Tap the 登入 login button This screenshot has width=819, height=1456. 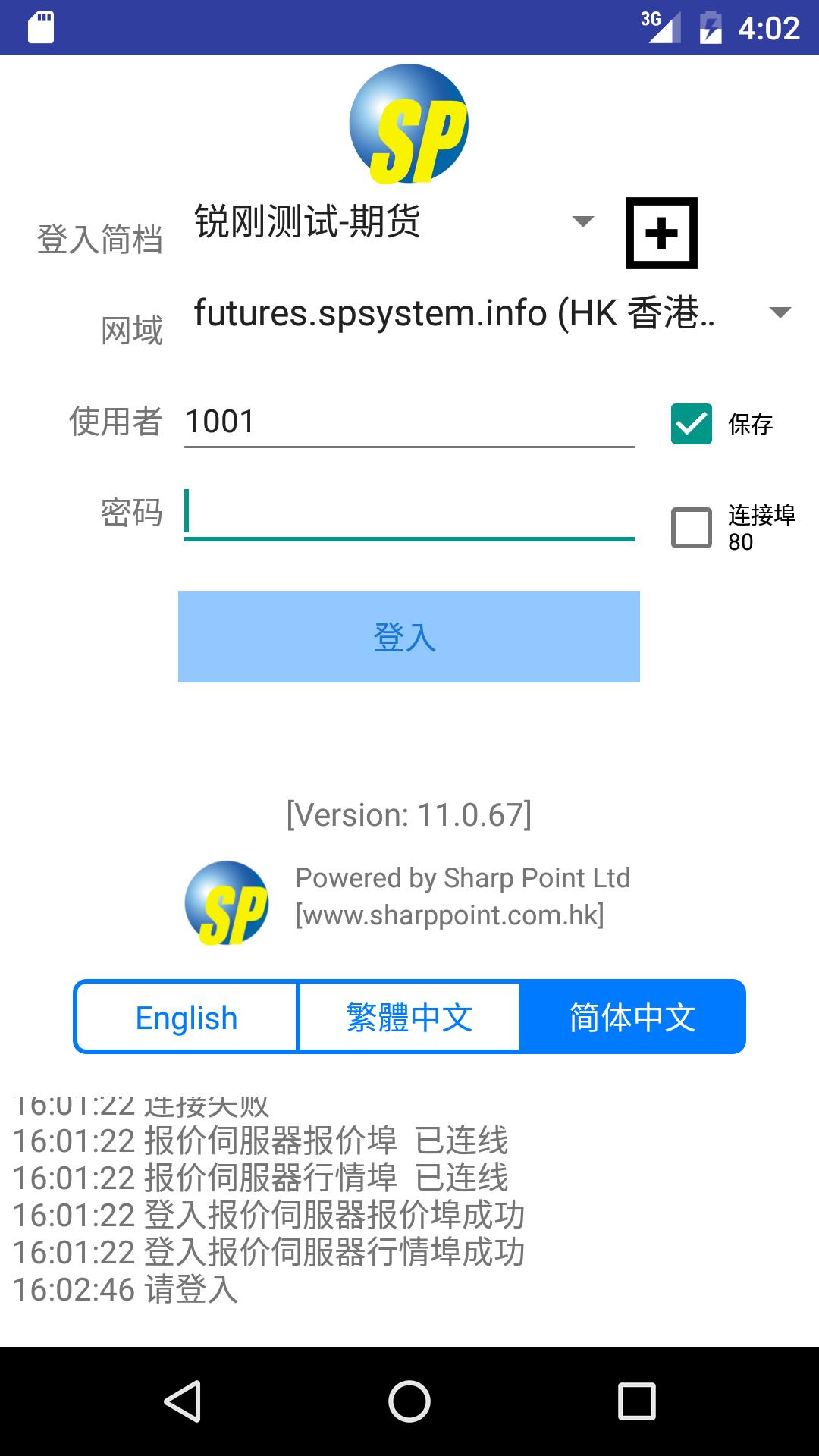(x=409, y=637)
